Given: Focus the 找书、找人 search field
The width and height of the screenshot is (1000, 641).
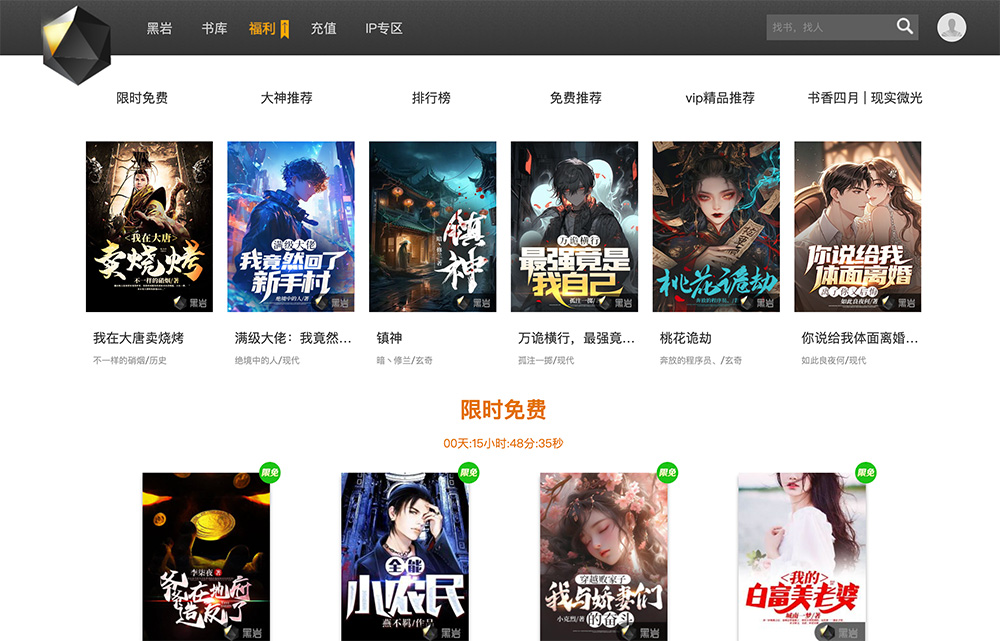Looking at the screenshot, I should [x=828, y=27].
